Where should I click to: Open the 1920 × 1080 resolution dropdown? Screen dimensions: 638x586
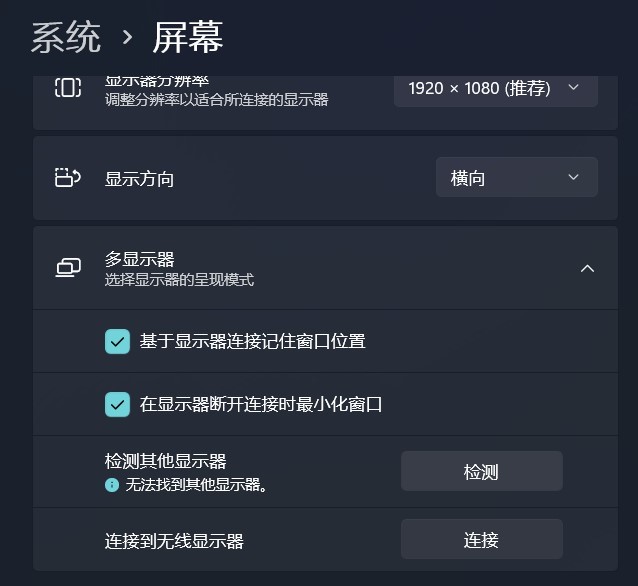point(496,88)
